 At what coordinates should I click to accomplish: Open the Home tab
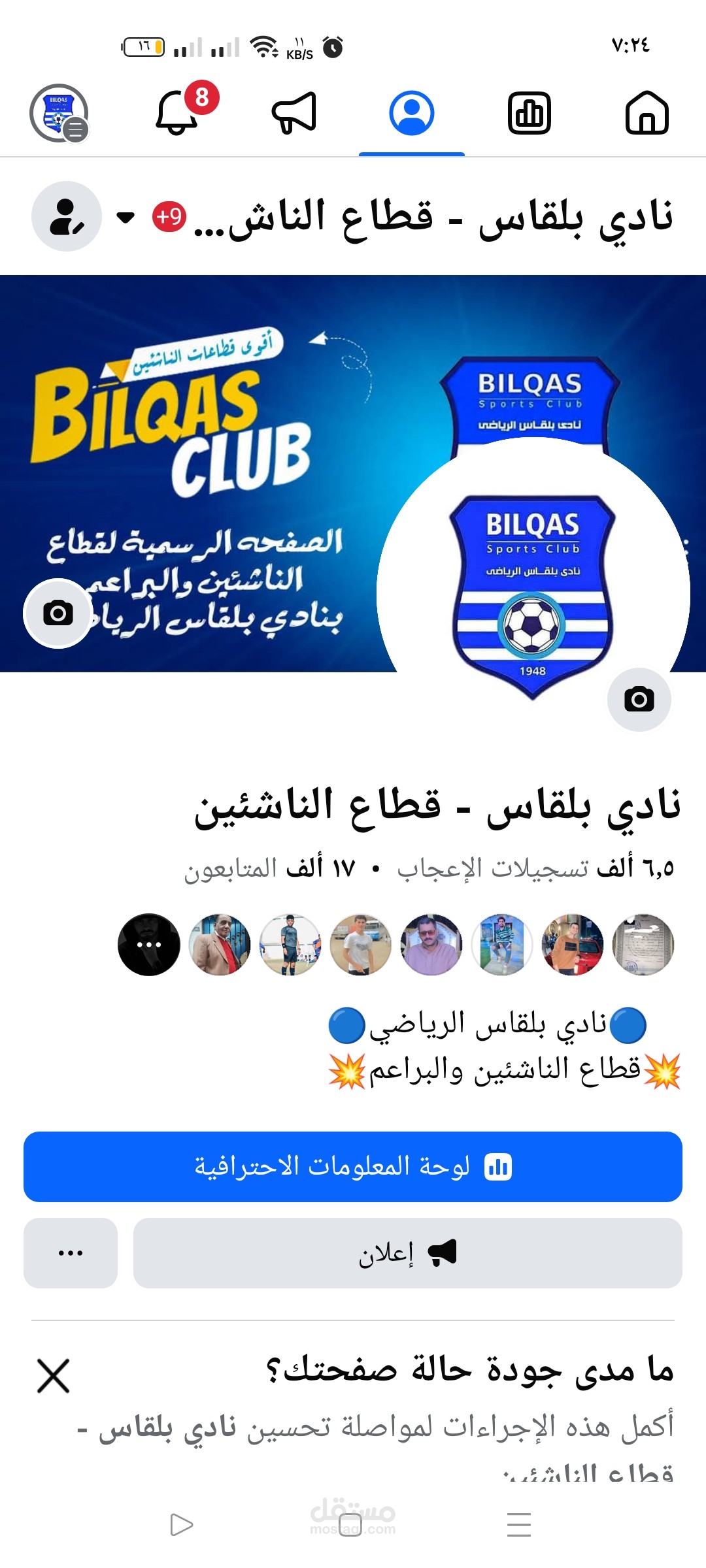coord(647,113)
